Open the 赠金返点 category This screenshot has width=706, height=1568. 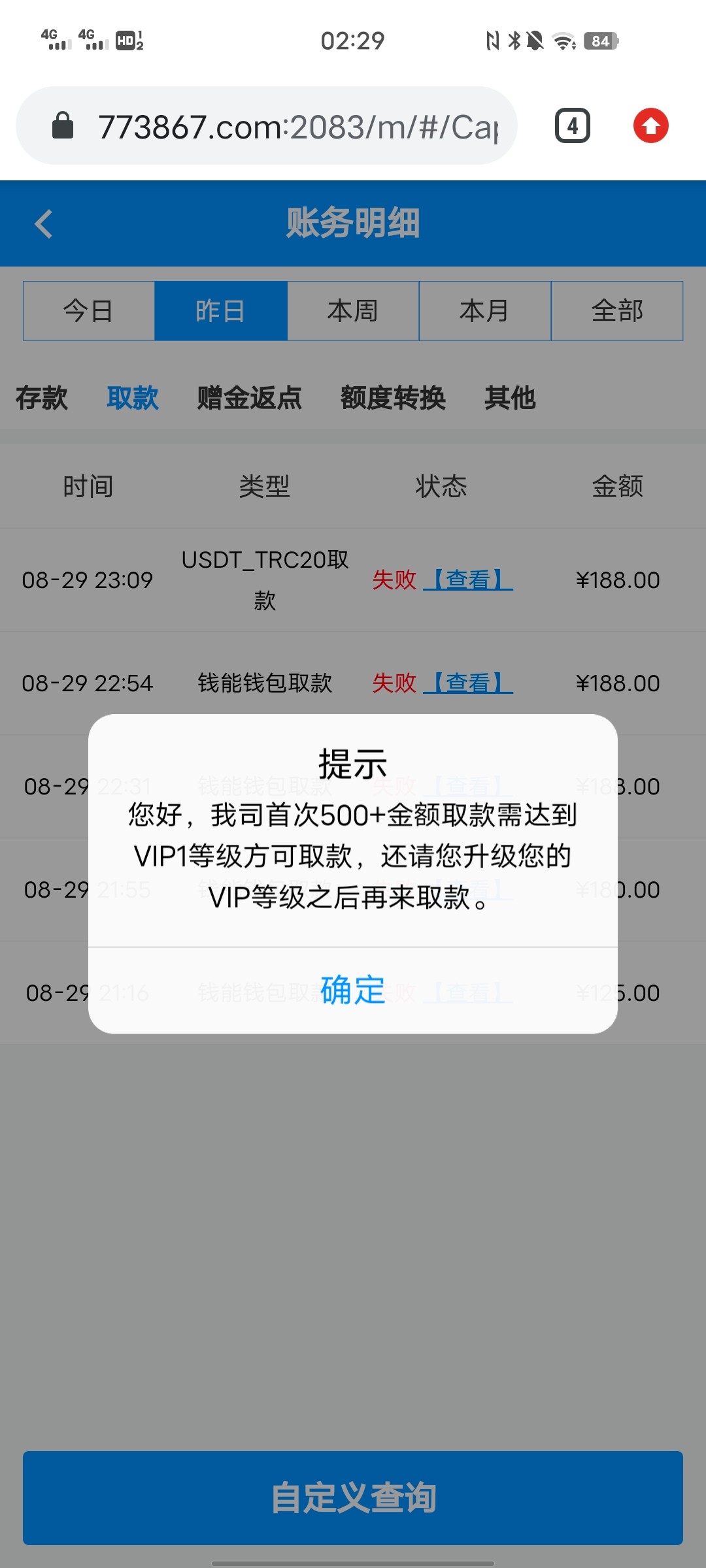(x=250, y=398)
